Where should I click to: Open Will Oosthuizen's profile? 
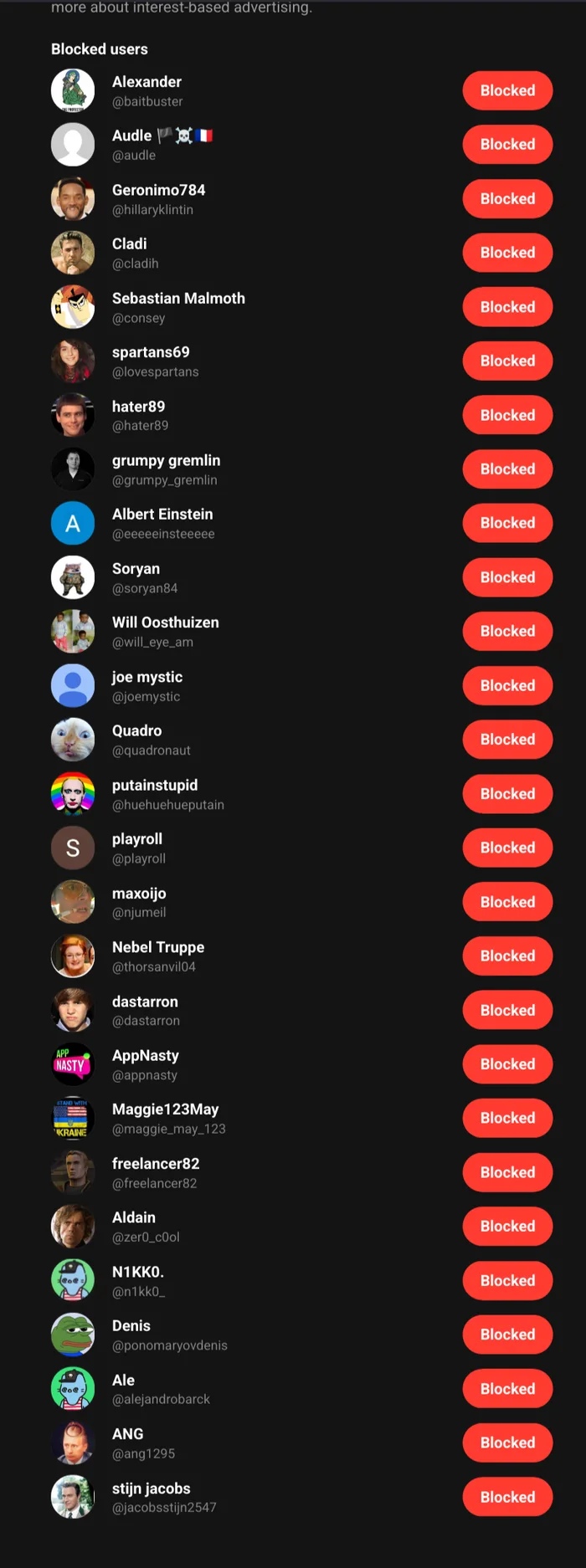coord(165,623)
